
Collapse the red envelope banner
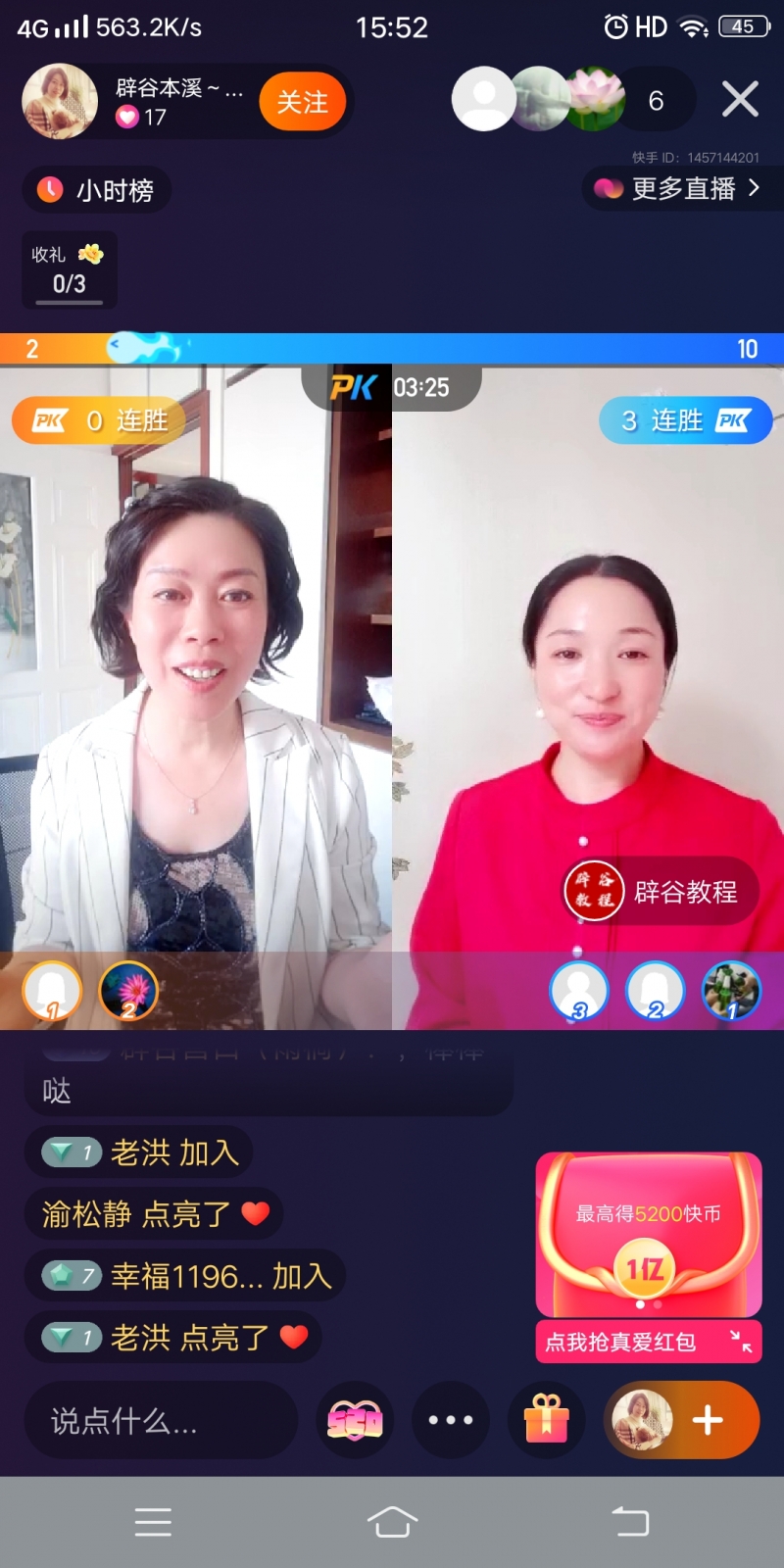[742, 1341]
